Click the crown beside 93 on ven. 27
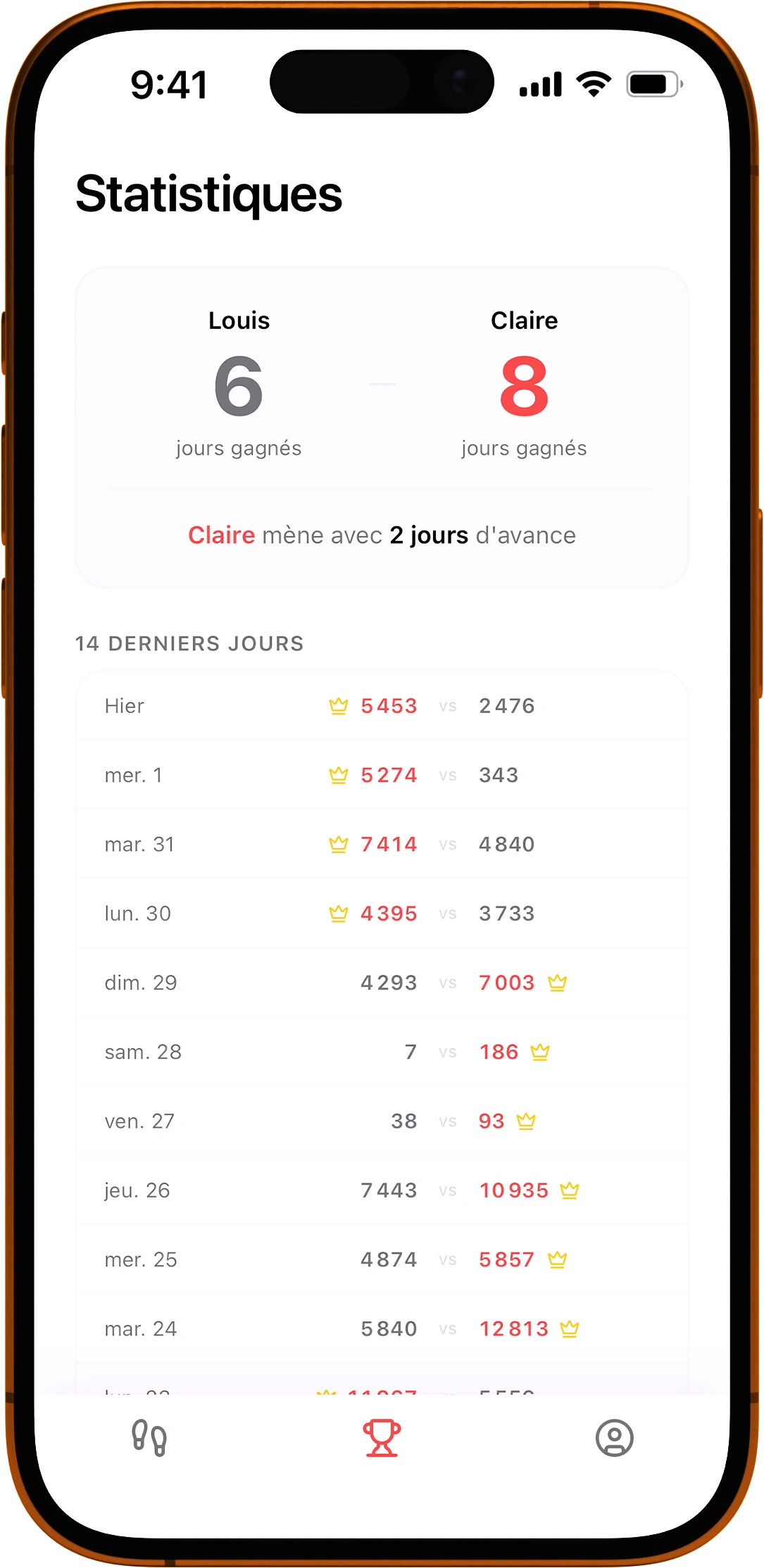 [525, 1121]
